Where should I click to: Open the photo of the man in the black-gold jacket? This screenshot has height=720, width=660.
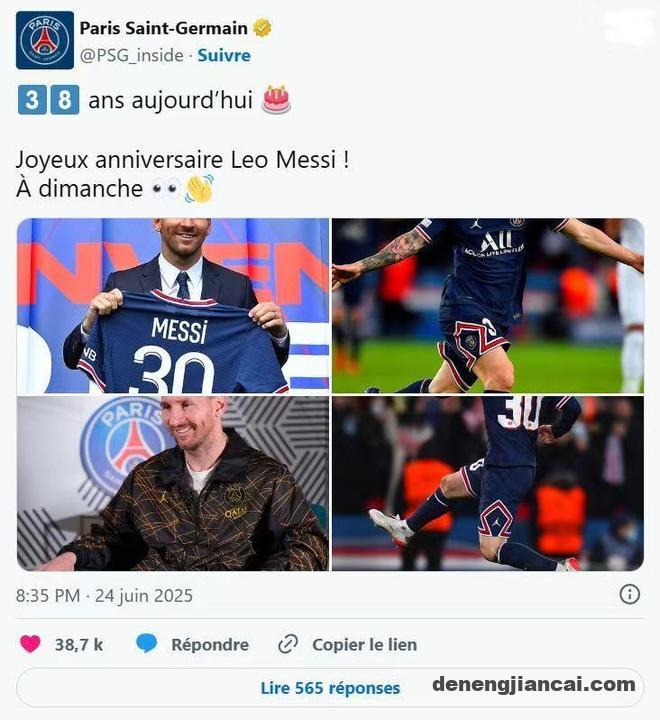(x=173, y=483)
